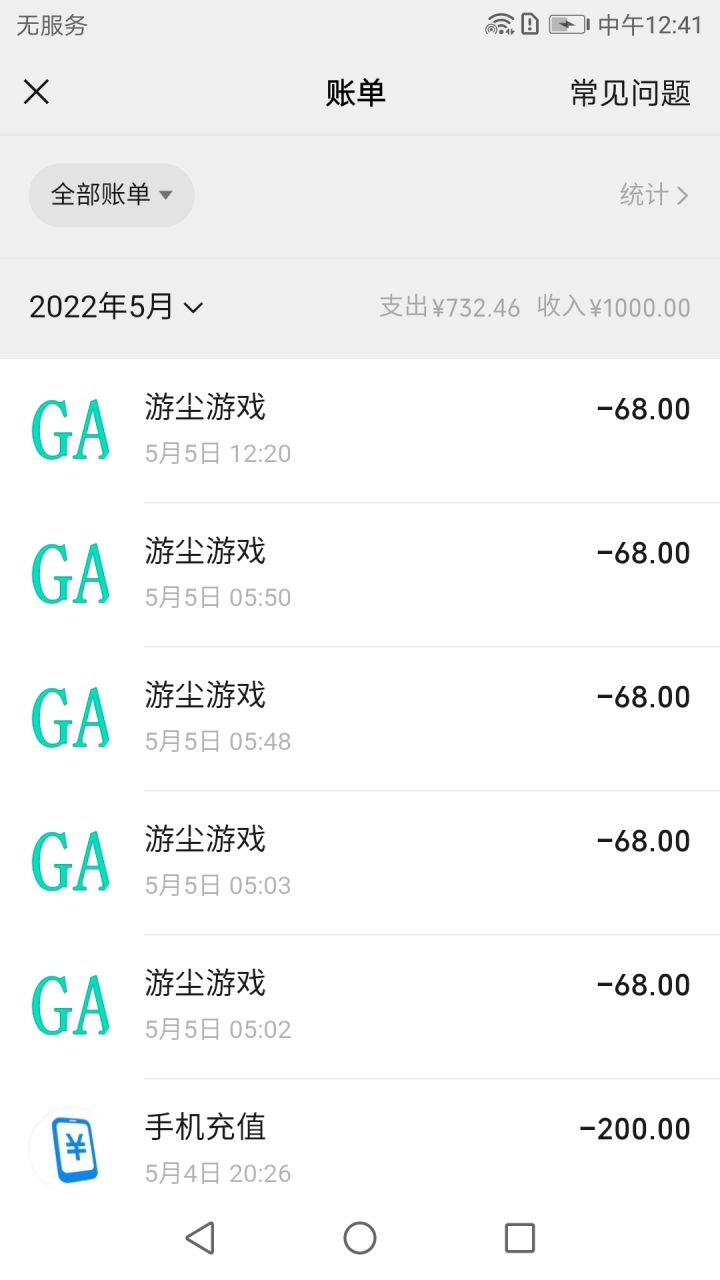Return to the home screen
Viewport: 720px width, 1280px height.
[360, 1238]
